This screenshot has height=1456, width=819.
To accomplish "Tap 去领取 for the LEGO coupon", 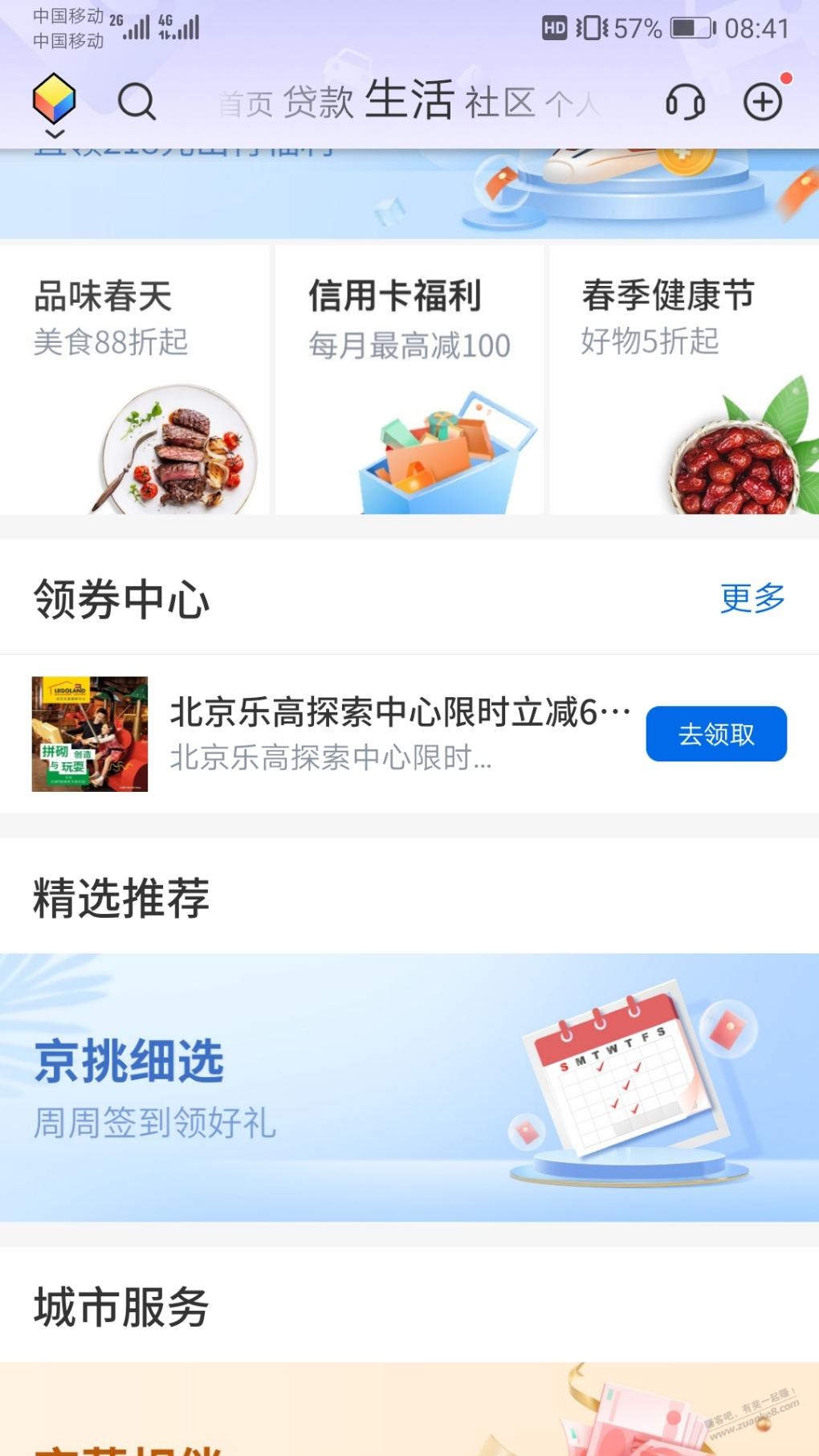I will (715, 734).
